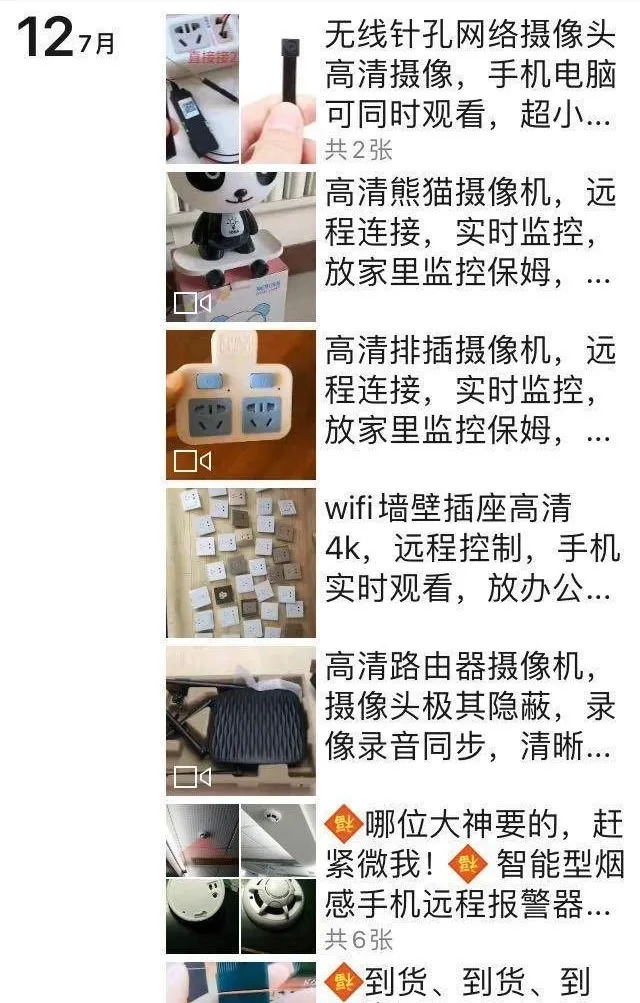640x1003 pixels.
Task: Open the 智能型烟感 post with 6 photos
Action: click(470, 865)
